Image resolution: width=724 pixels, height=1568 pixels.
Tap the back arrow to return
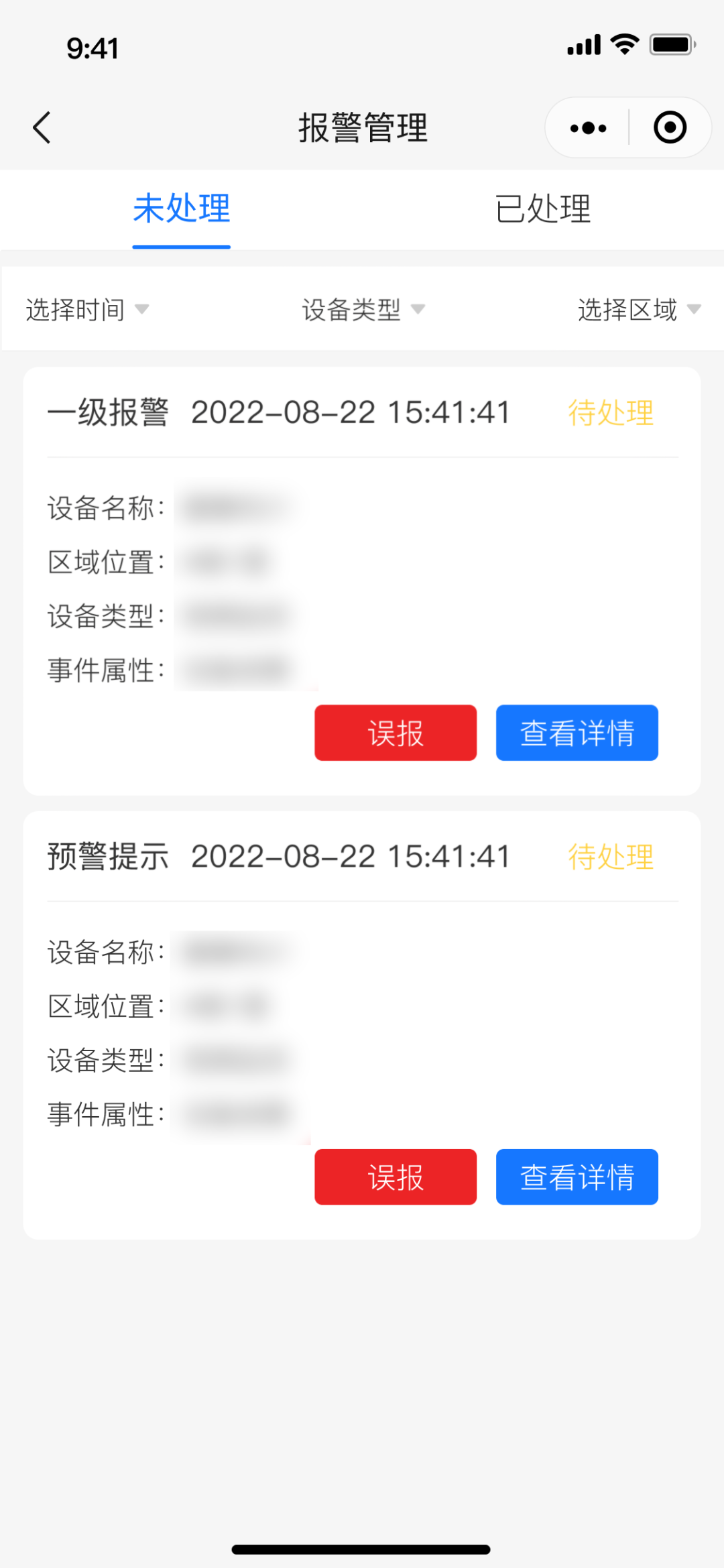pyautogui.click(x=42, y=127)
